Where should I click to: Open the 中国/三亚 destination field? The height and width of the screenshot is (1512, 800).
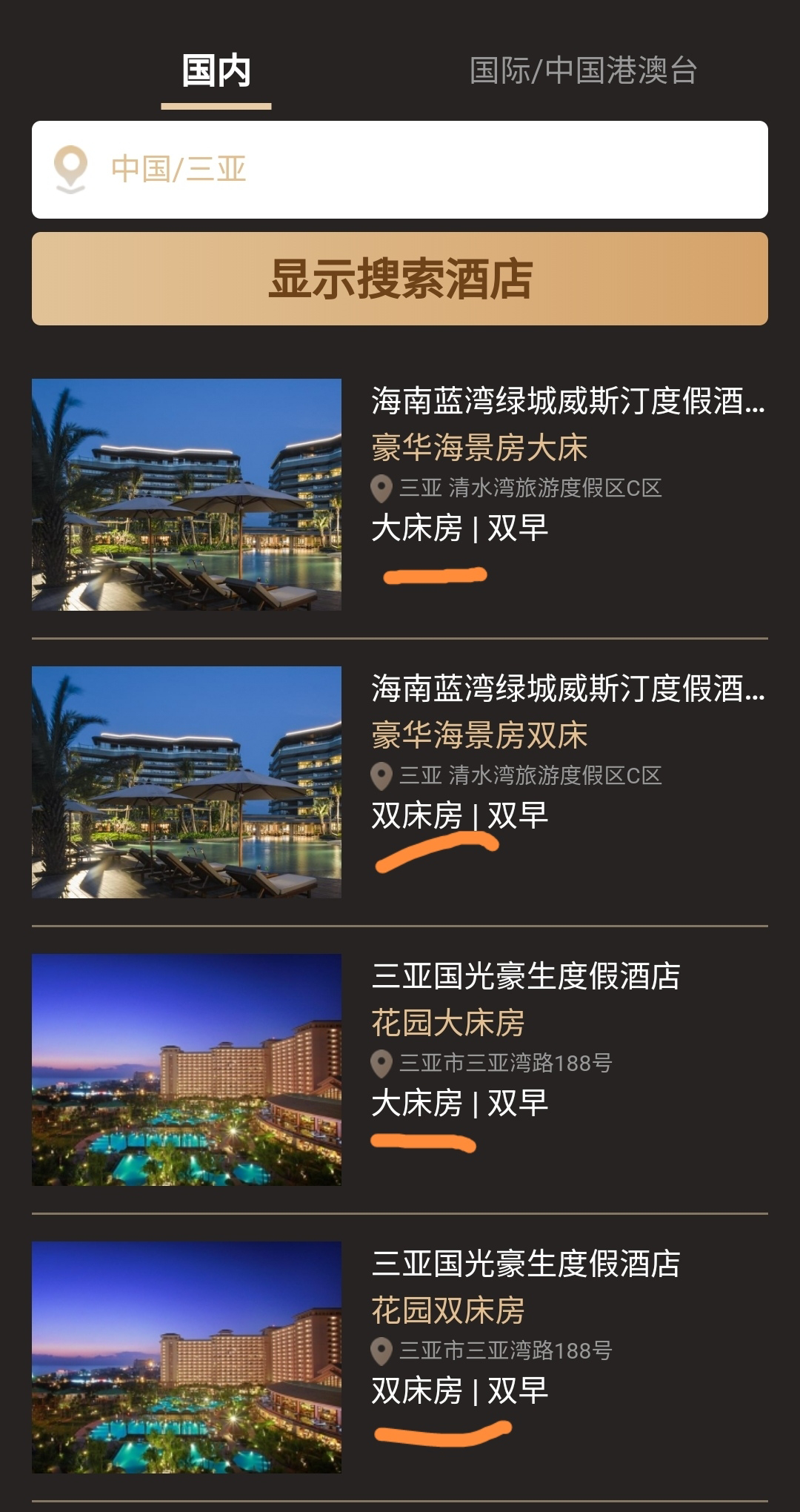coord(399,170)
